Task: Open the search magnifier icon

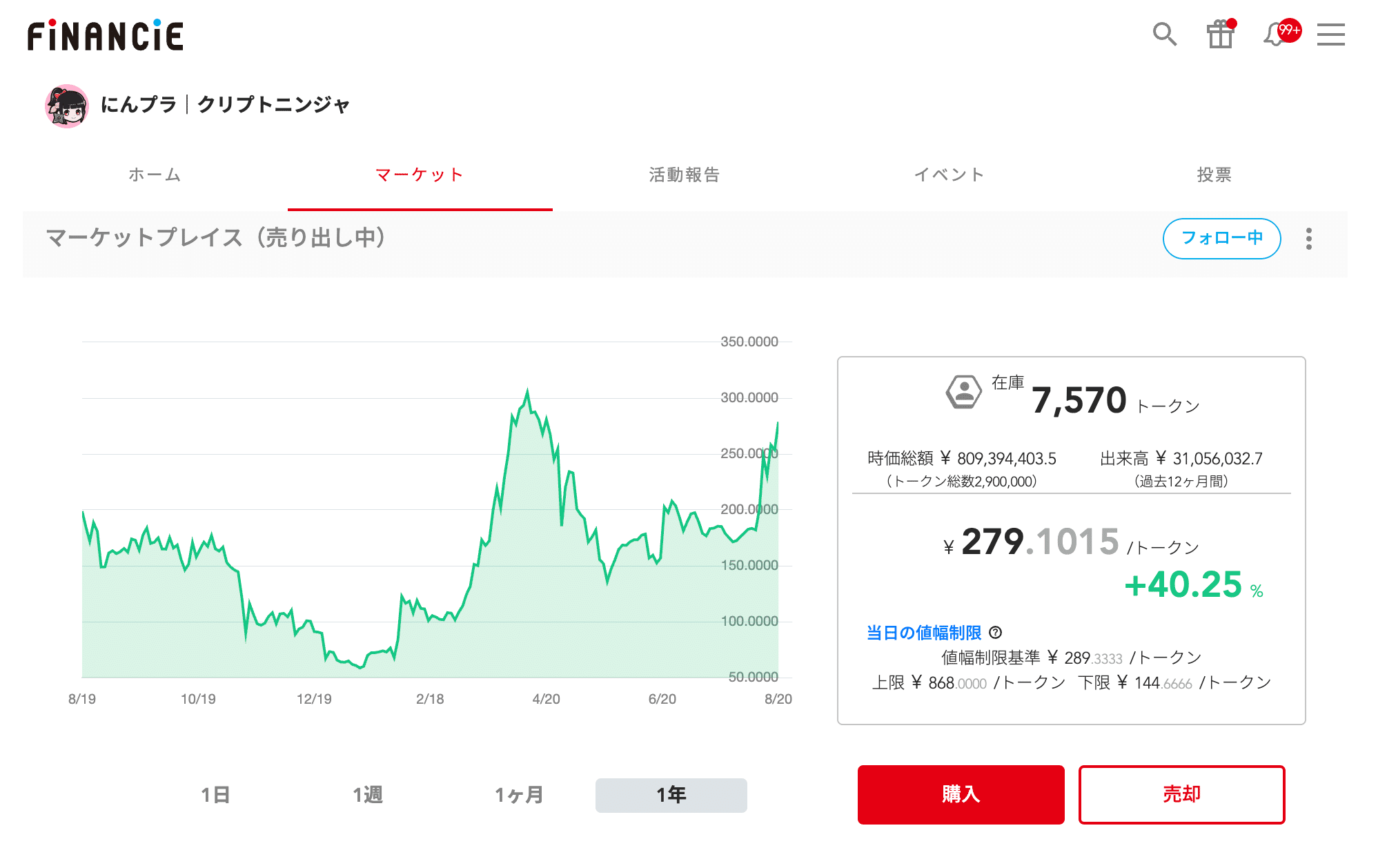Action: click(x=1165, y=34)
